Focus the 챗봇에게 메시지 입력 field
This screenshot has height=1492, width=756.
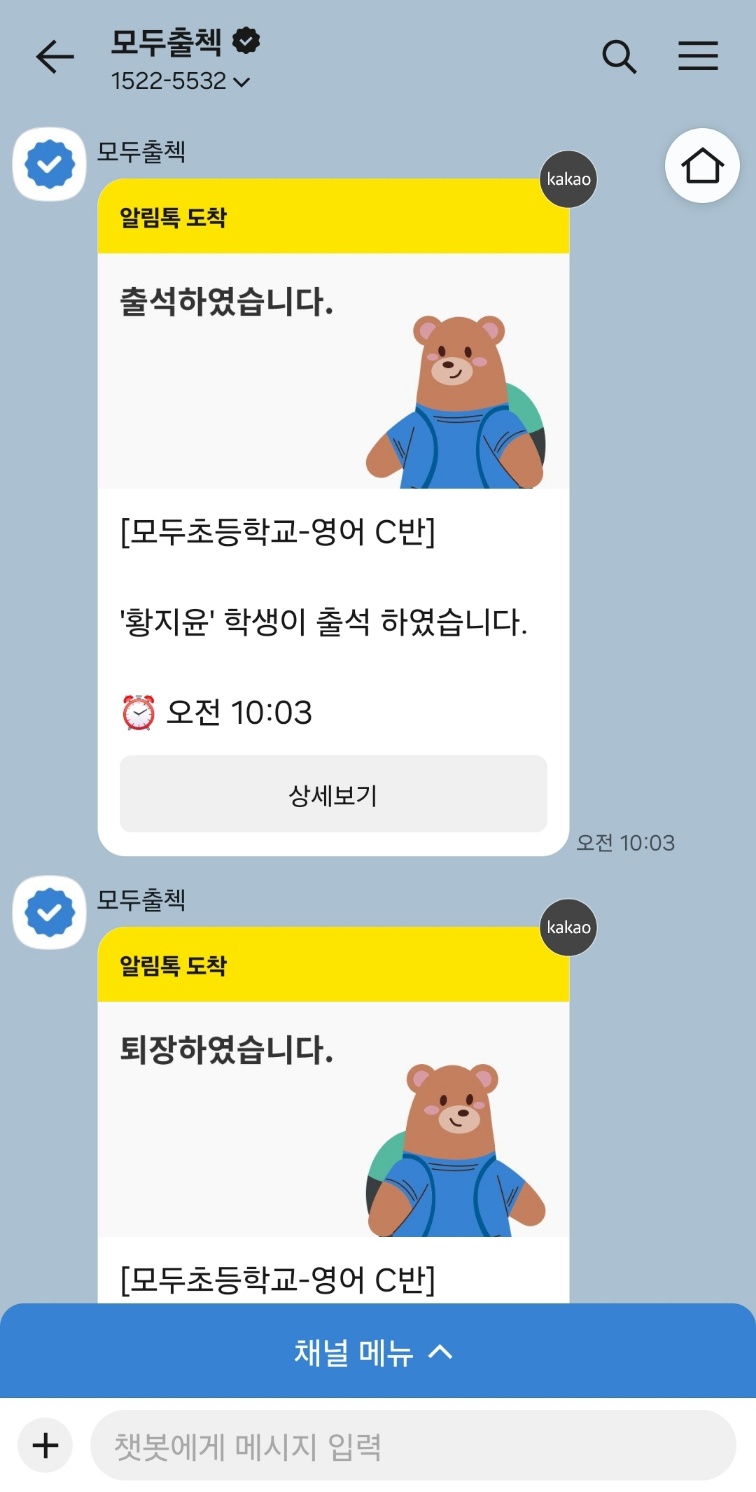pos(412,1446)
